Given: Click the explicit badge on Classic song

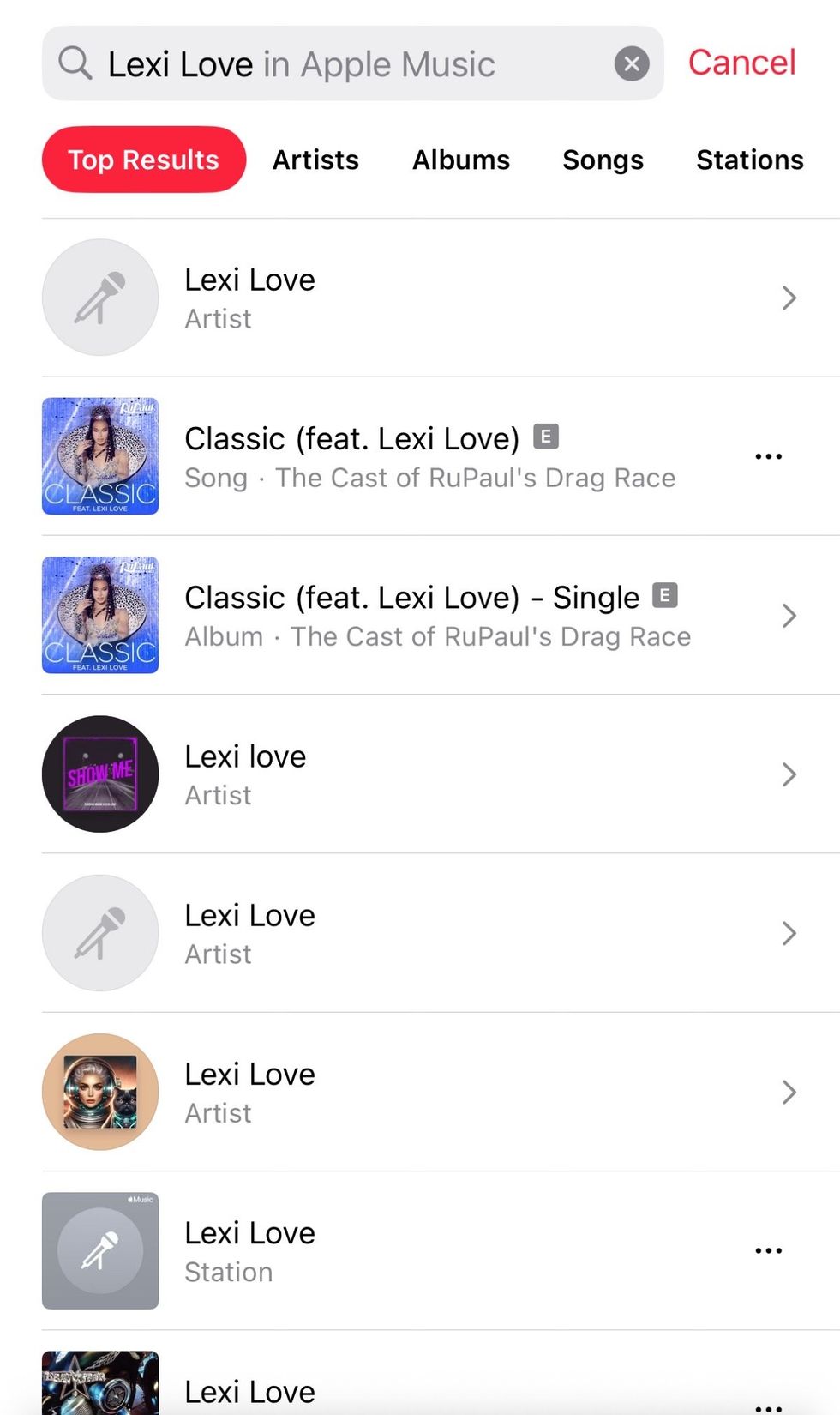Looking at the screenshot, I should click(x=546, y=437).
